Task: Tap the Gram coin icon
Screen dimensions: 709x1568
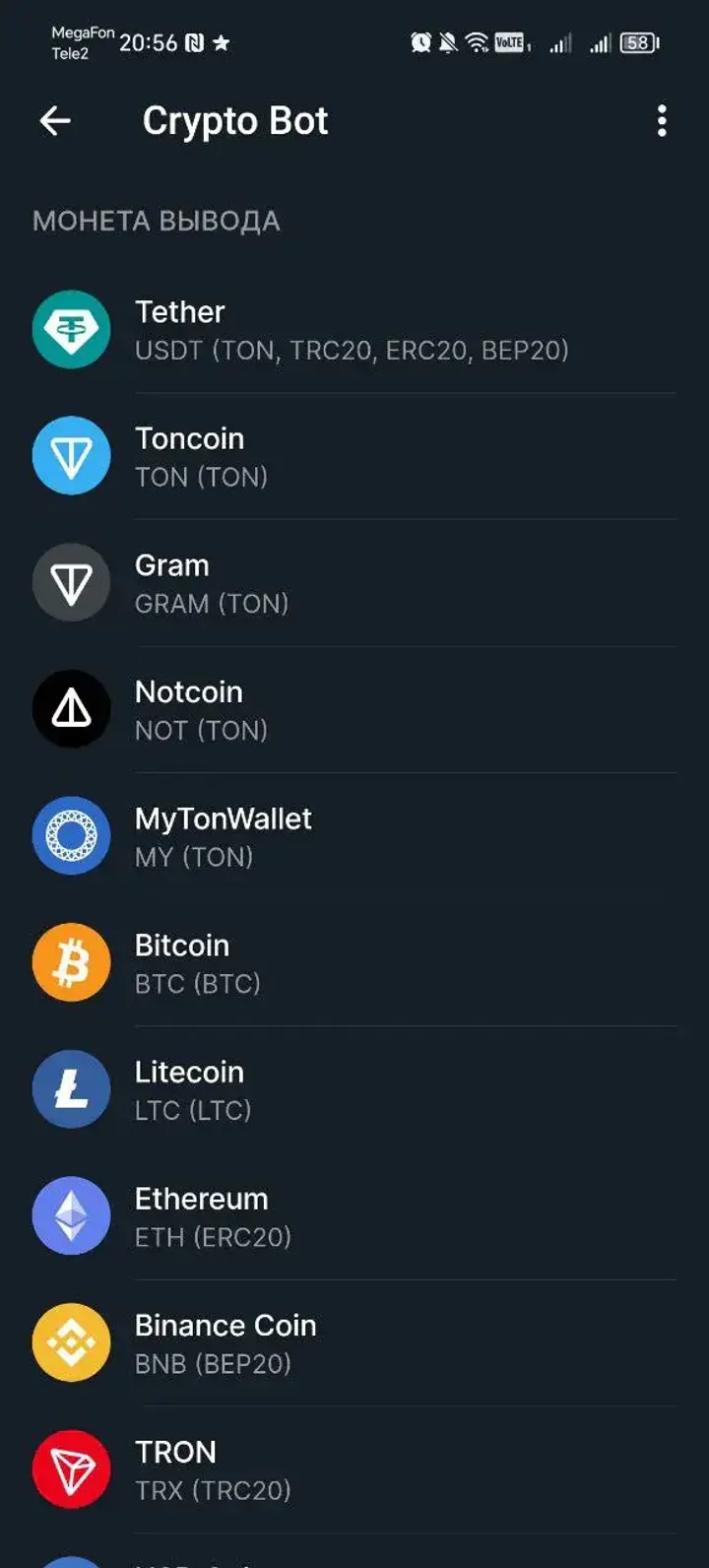Action: point(70,582)
